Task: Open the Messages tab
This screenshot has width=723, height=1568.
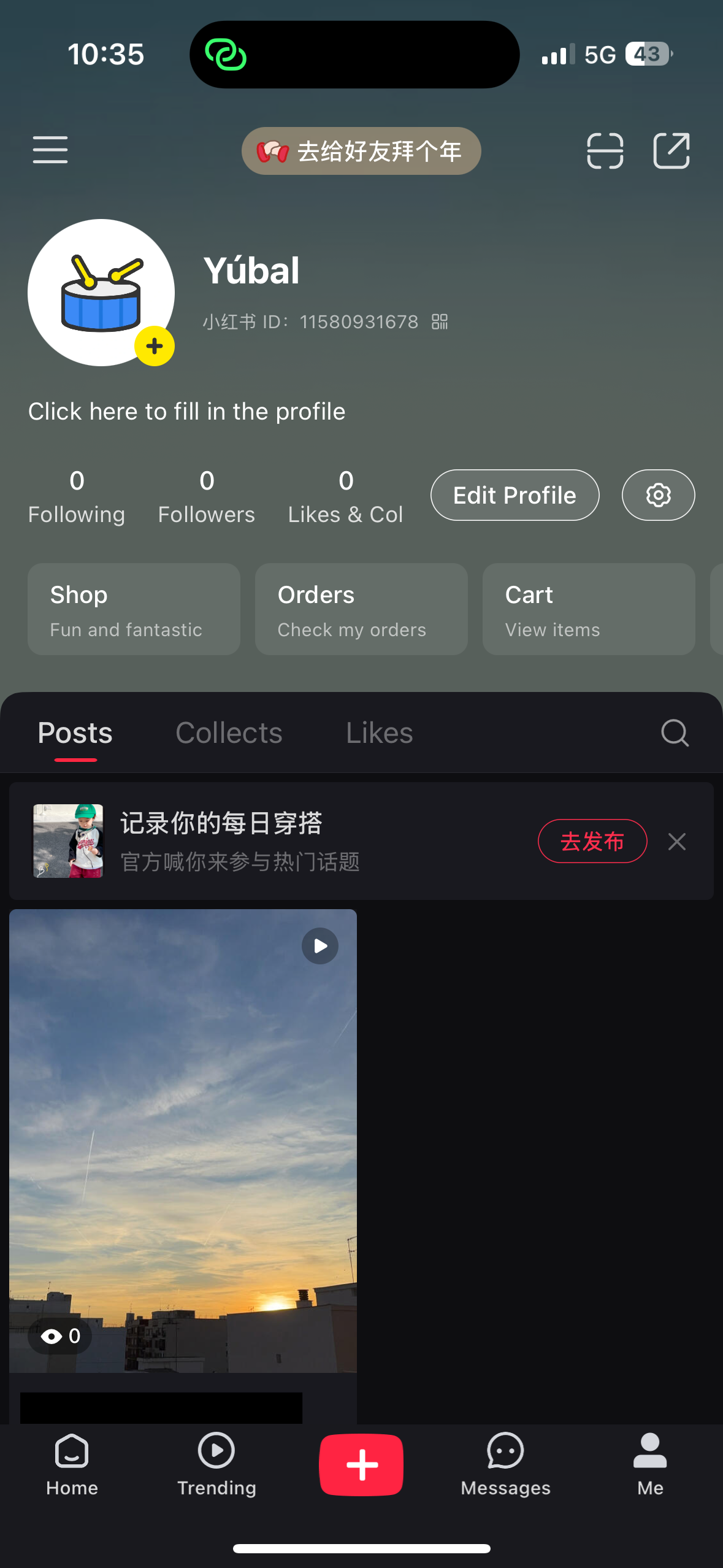Action: [x=505, y=1464]
